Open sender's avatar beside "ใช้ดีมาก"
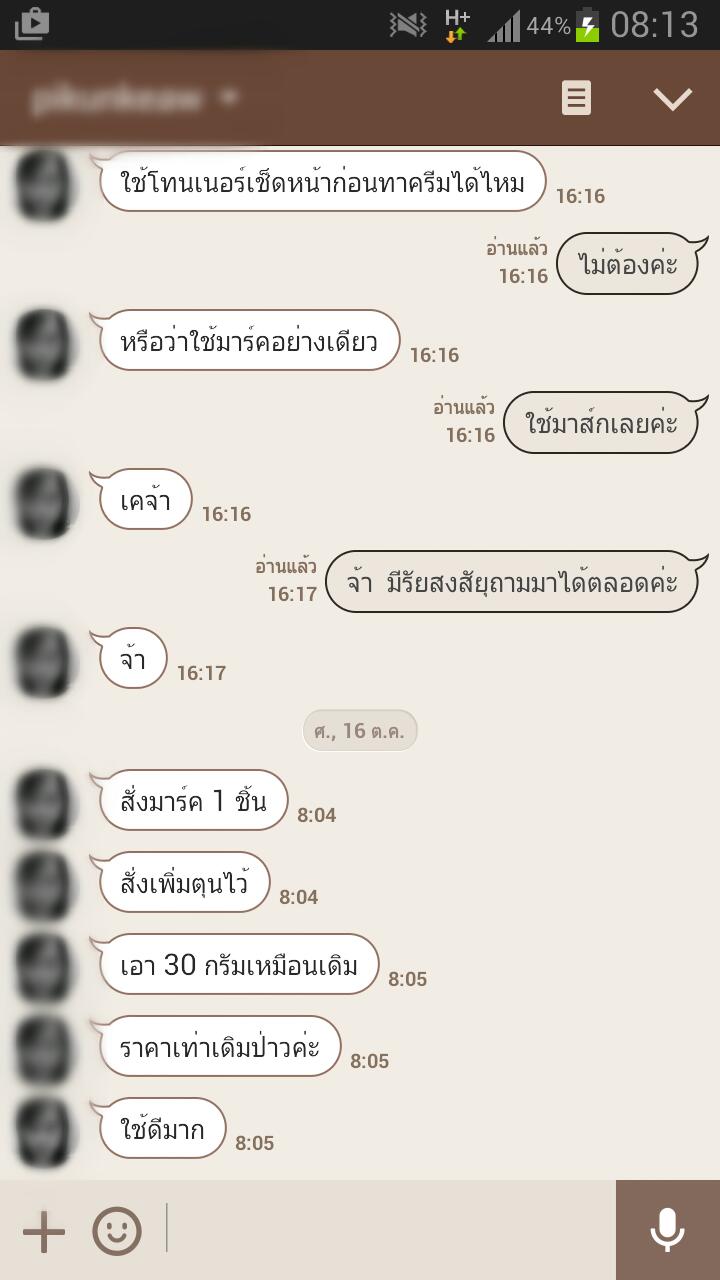 (45, 1131)
